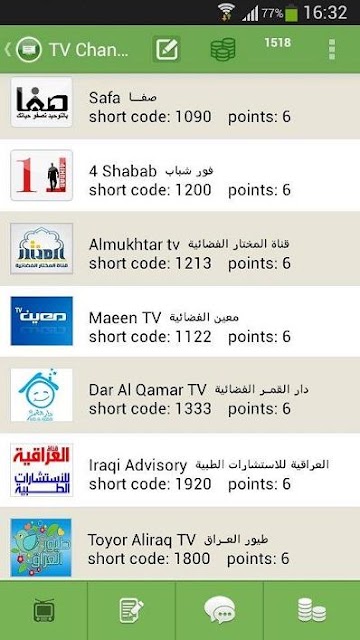This screenshot has height=640, width=360.
Task: Switch to the chat bubbles tab
Action: pyautogui.click(x=219, y=611)
